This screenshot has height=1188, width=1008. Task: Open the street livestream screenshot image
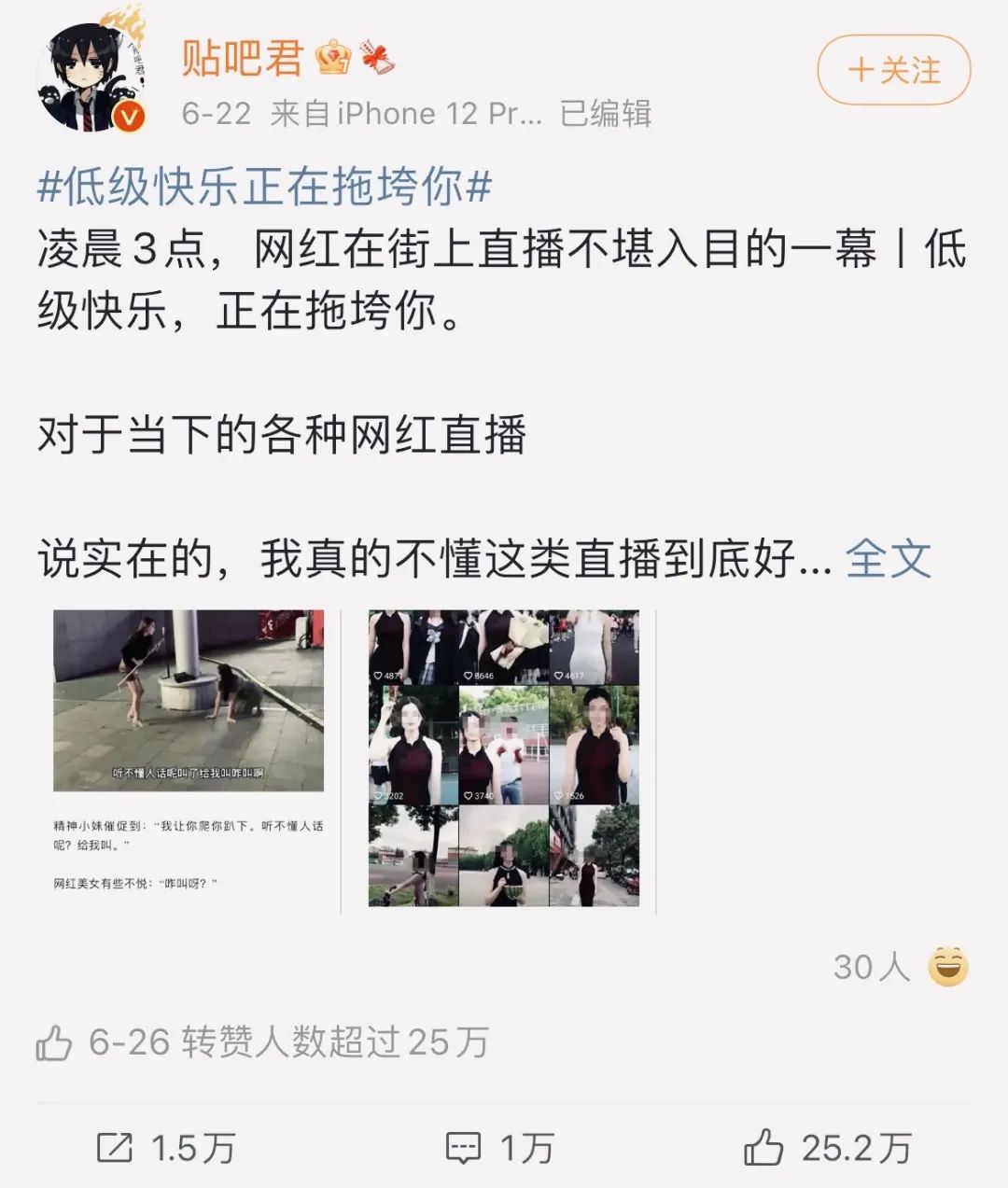(x=189, y=759)
